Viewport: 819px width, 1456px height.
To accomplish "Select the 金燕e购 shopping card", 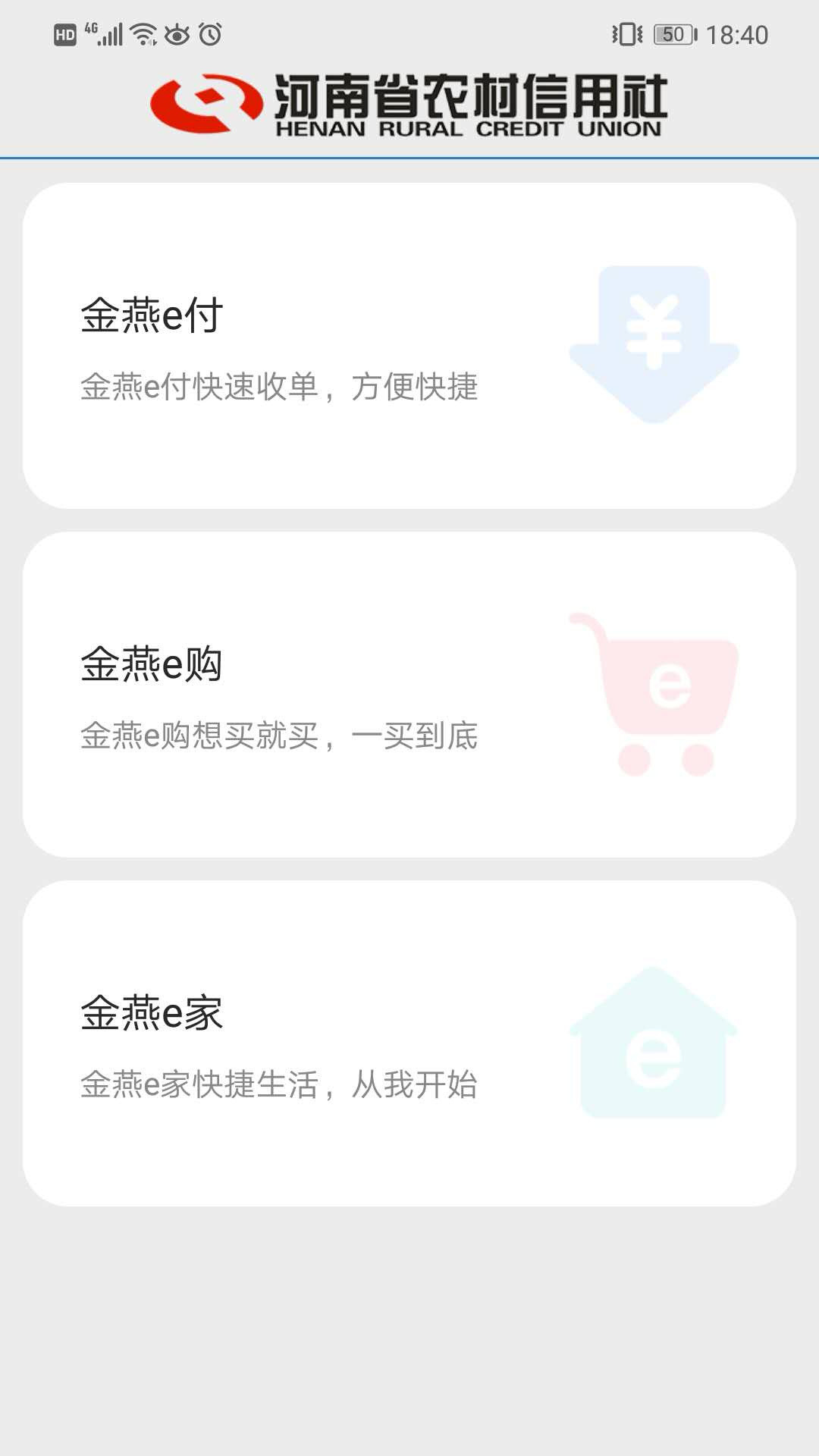I will tap(409, 695).
